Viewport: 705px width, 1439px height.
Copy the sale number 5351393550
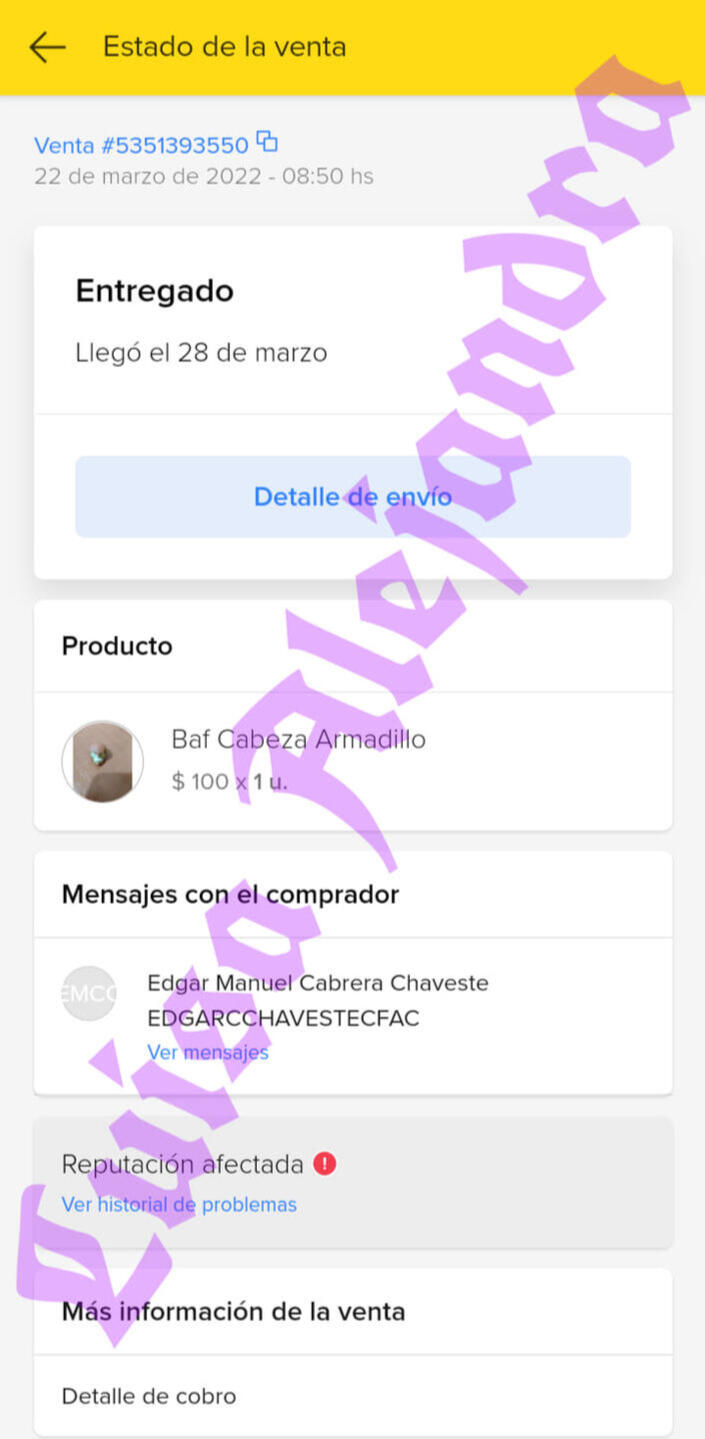click(x=267, y=141)
